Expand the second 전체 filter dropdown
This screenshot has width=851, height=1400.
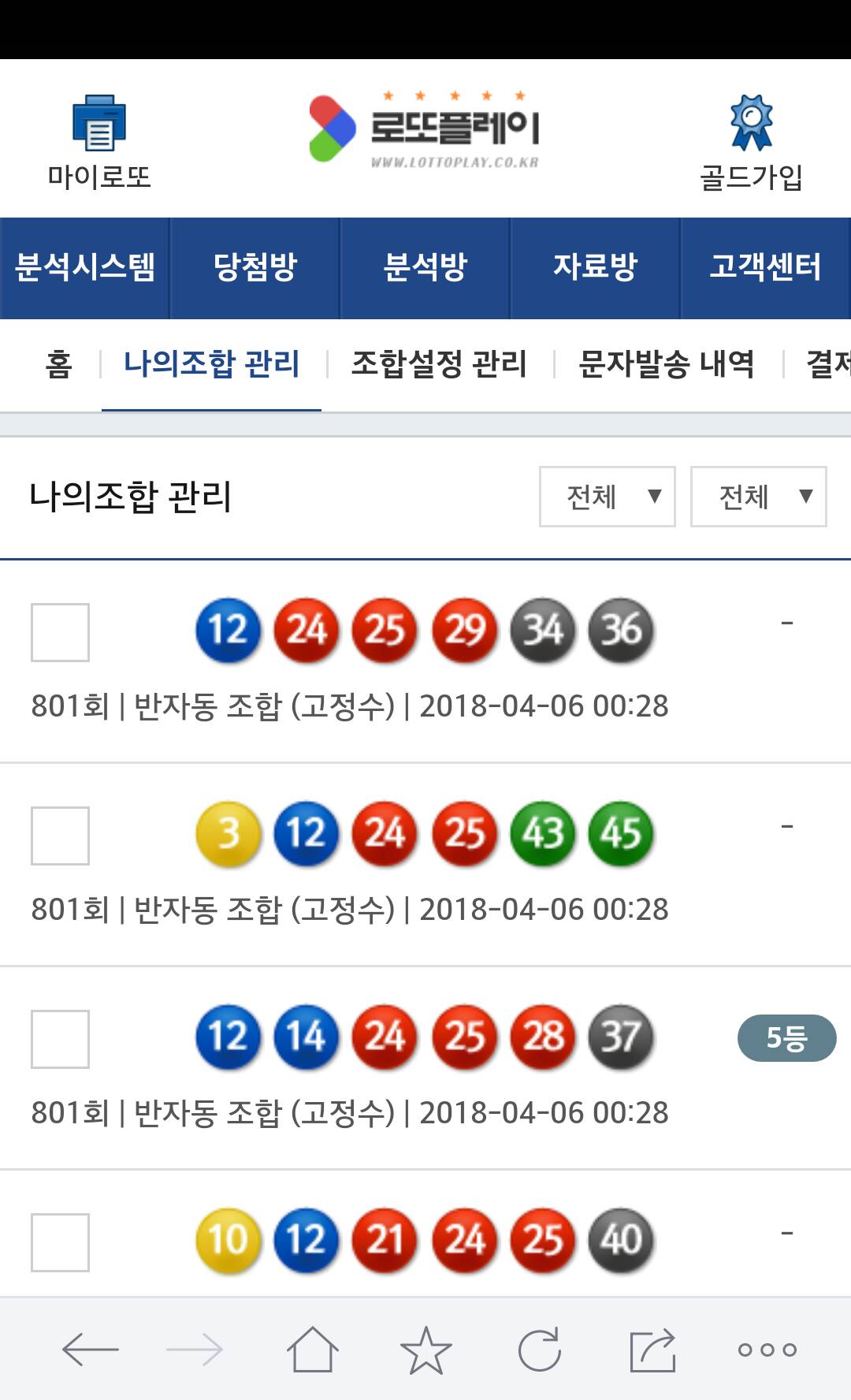(x=758, y=497)
